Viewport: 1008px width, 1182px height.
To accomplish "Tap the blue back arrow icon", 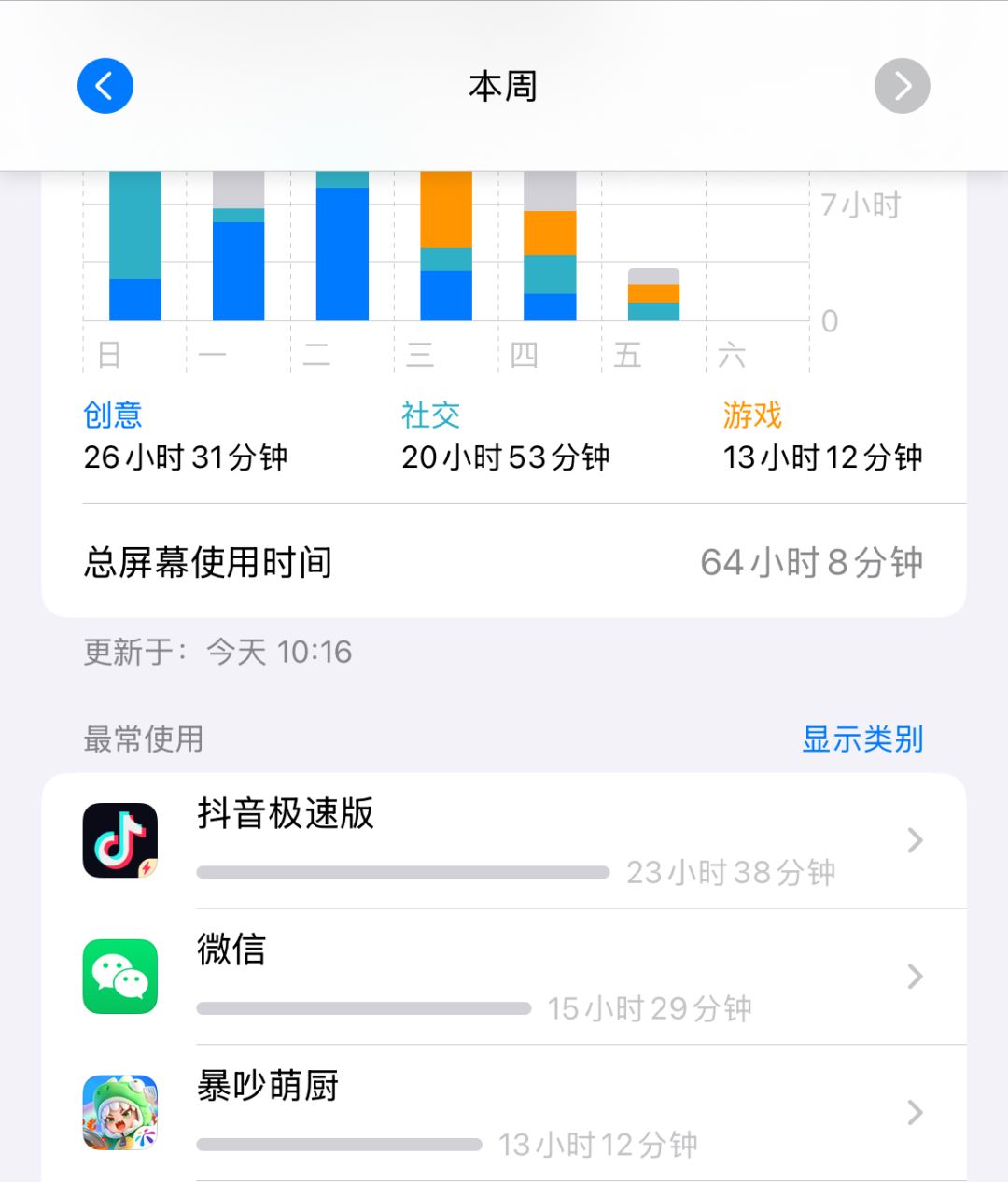I will 105,85.
